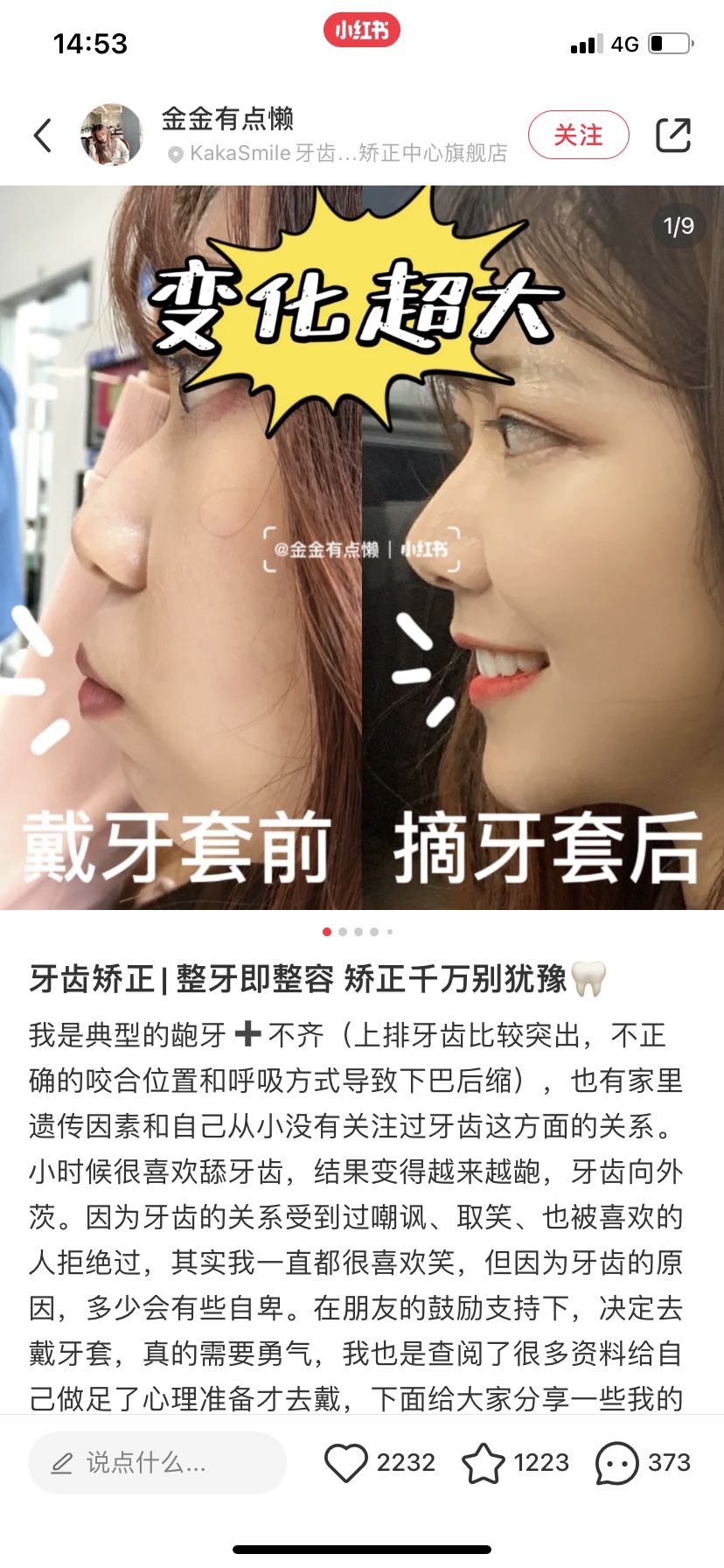Go back to previous page
The image size is (724, 1568).
(x=42, y=136)
